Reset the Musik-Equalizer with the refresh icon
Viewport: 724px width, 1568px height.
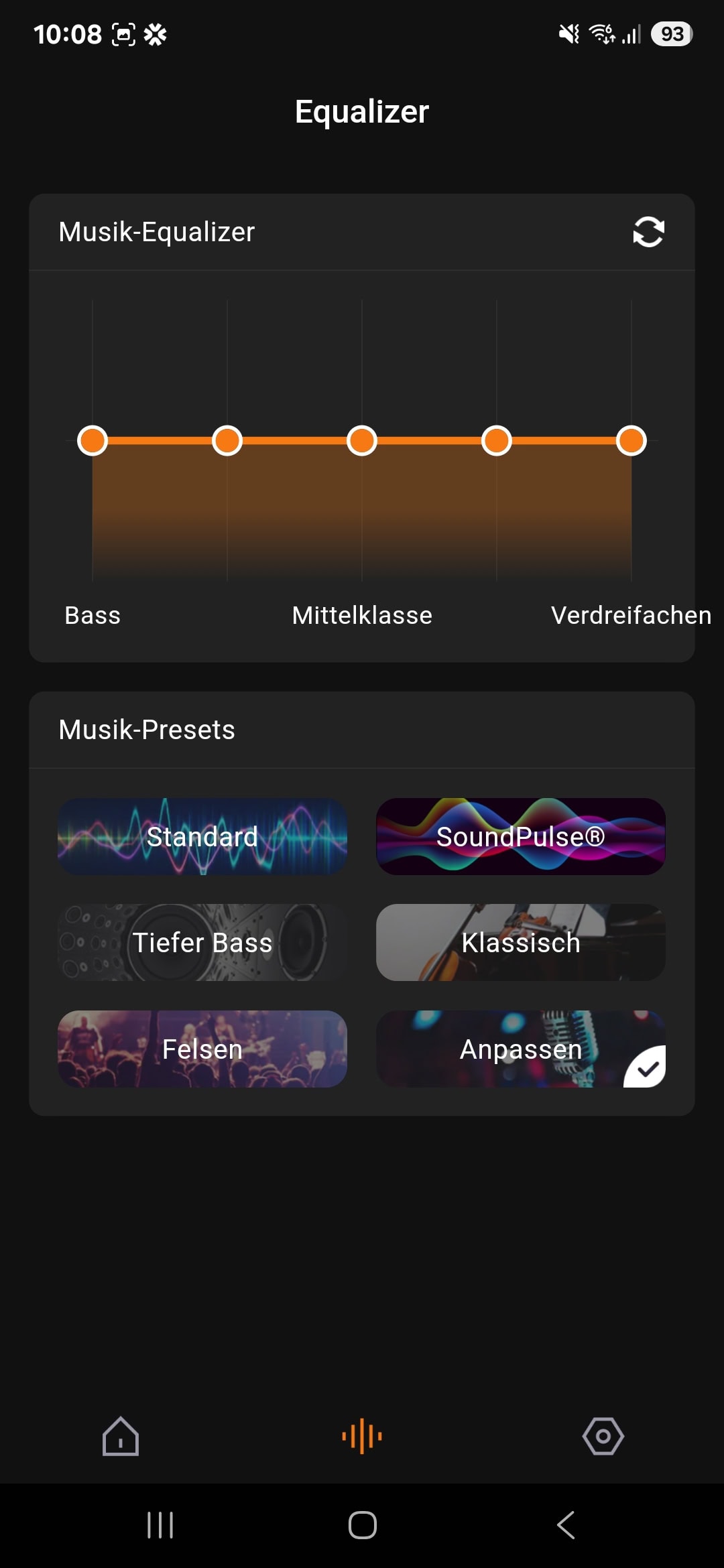[648, 232]
